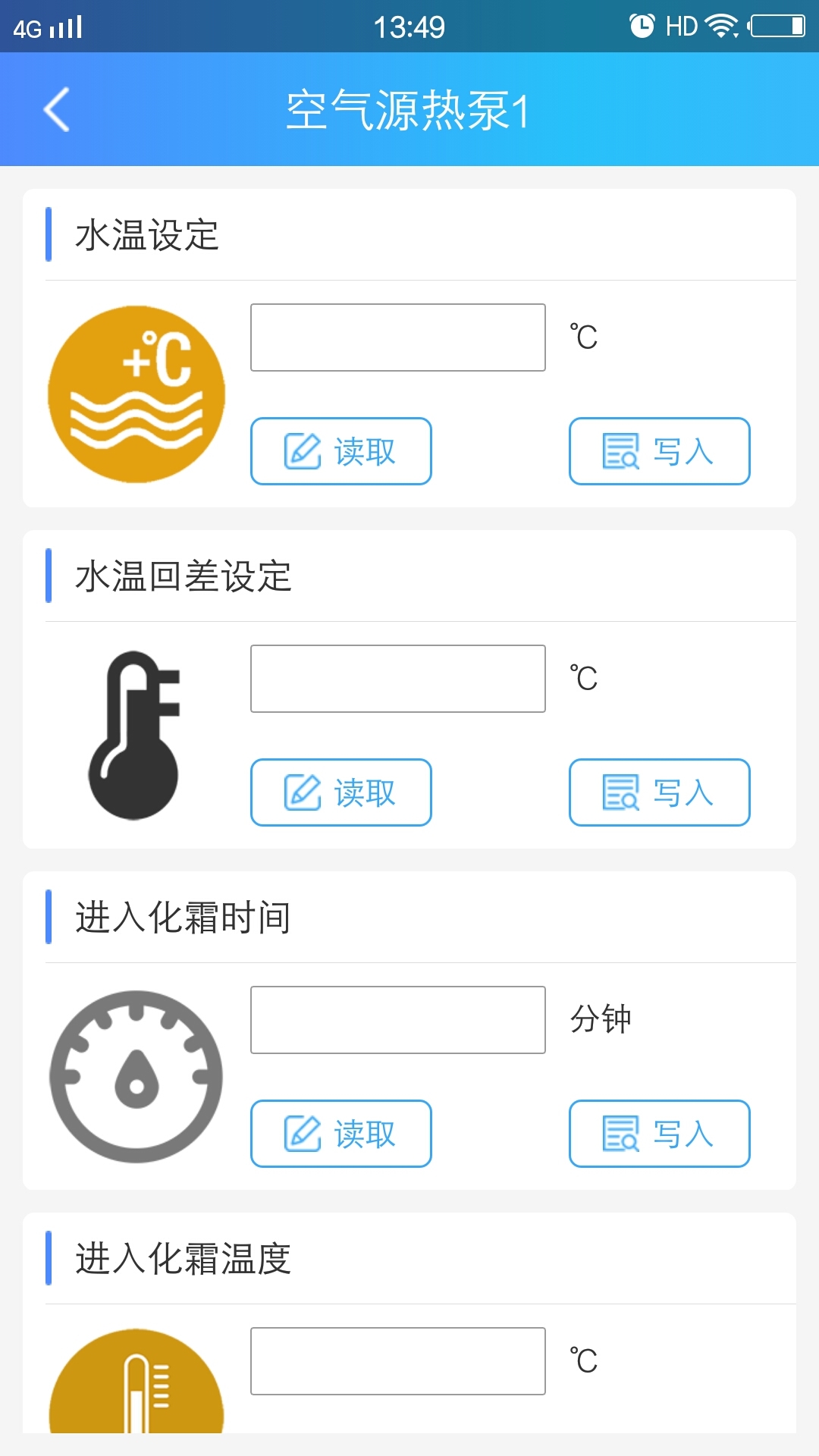The width and height of the screenshot is (819, 1456).
Task: Focus the 进入化霜时间 minutes input field
Action: coord(397,1020)
